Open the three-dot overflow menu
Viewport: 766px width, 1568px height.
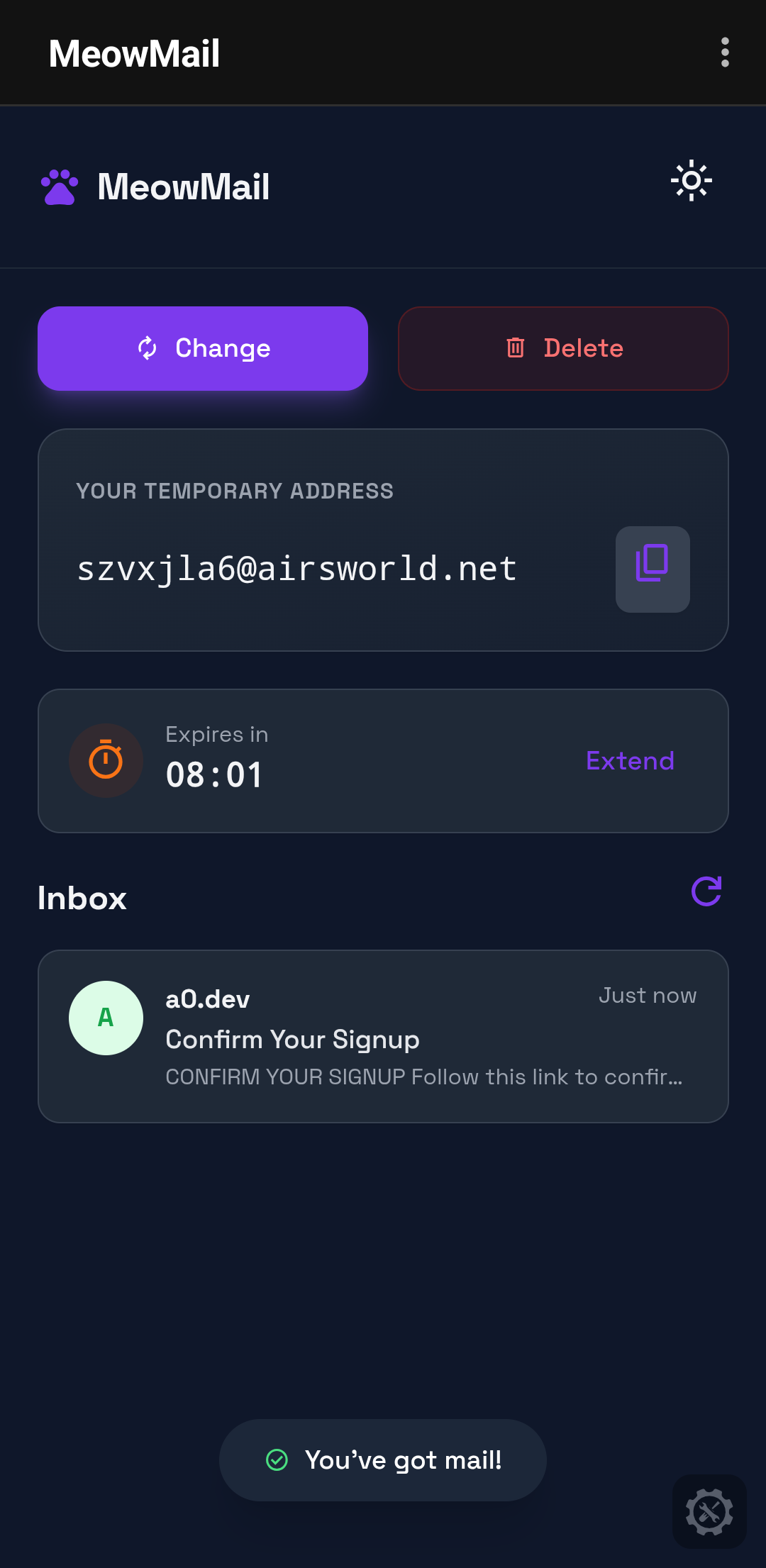click(724, 52)
